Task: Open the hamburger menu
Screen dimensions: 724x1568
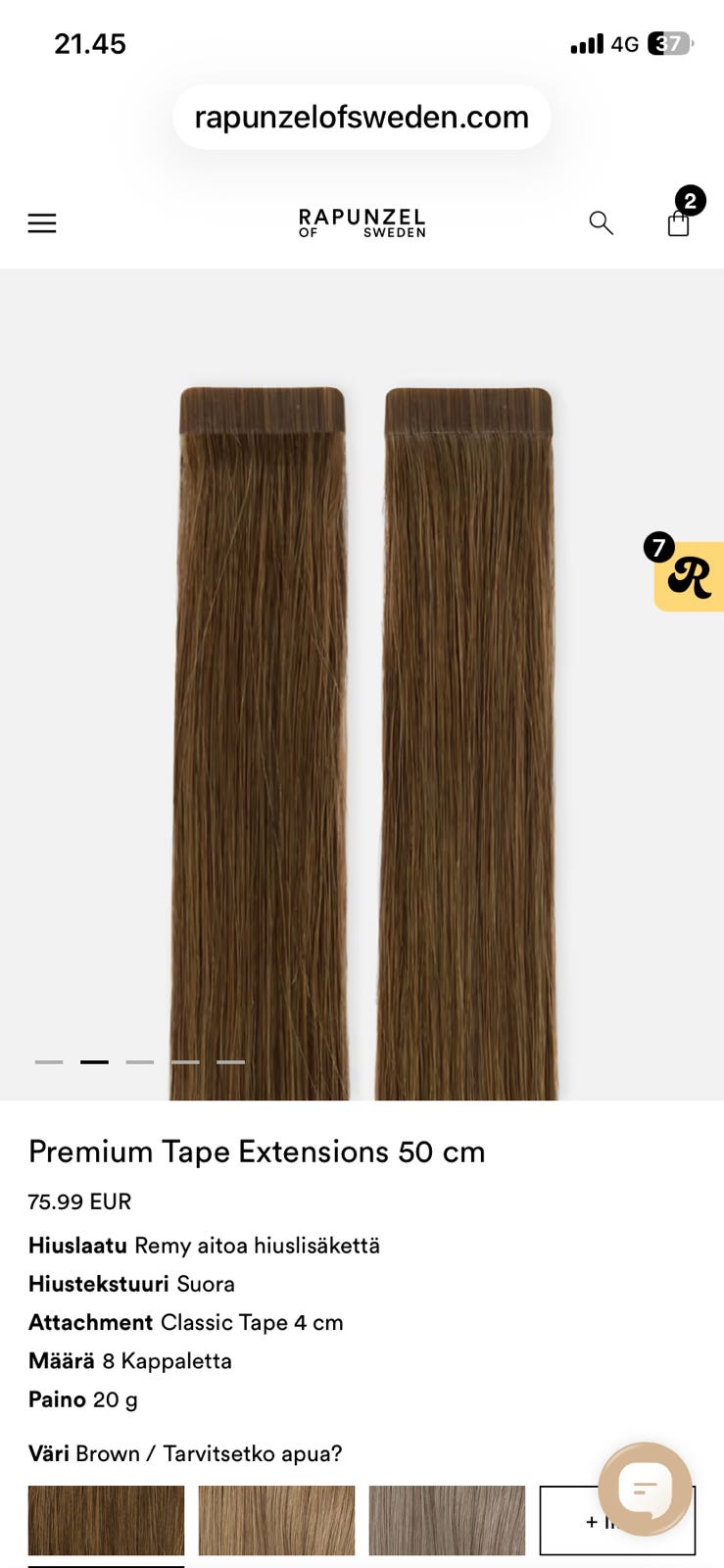Action: point(42,223)
